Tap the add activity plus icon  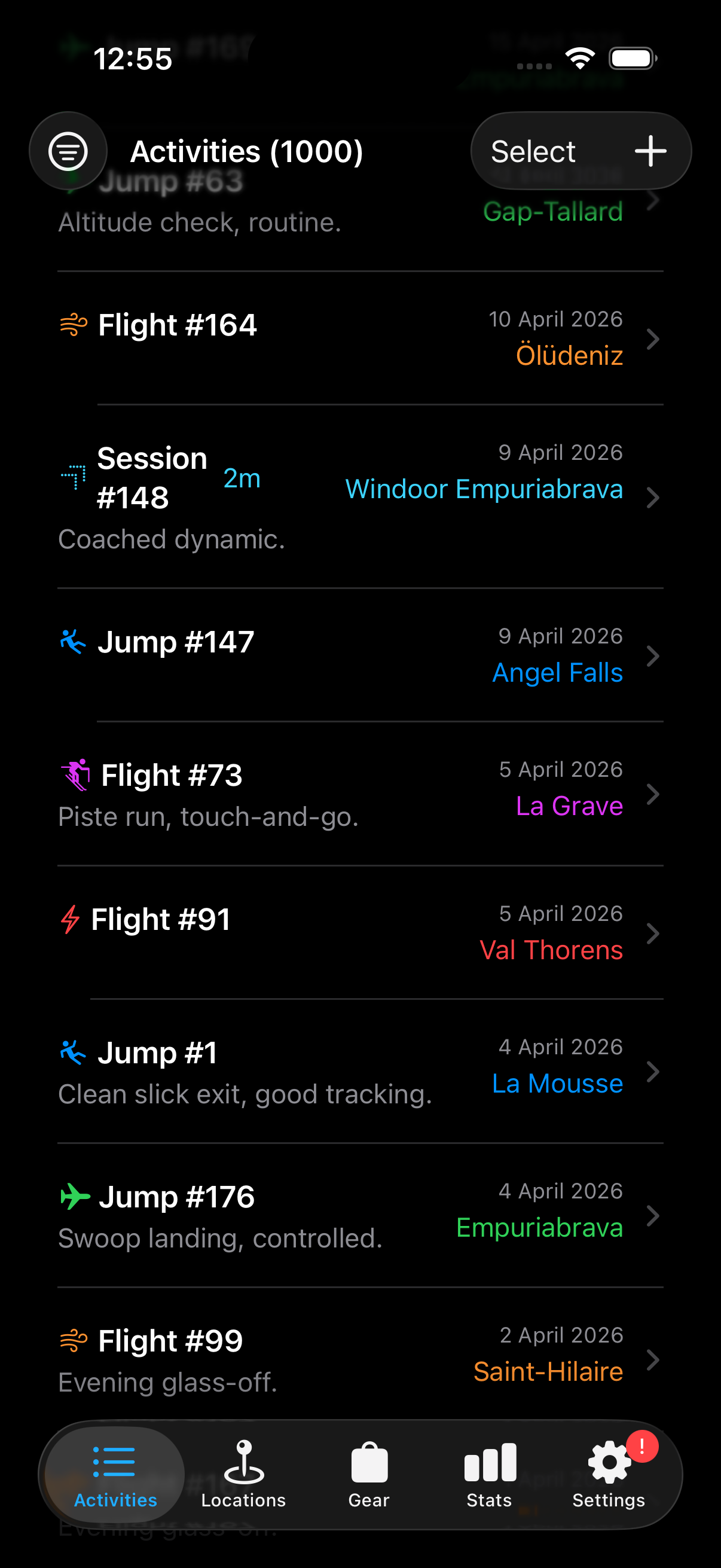[x=650, y=150]
